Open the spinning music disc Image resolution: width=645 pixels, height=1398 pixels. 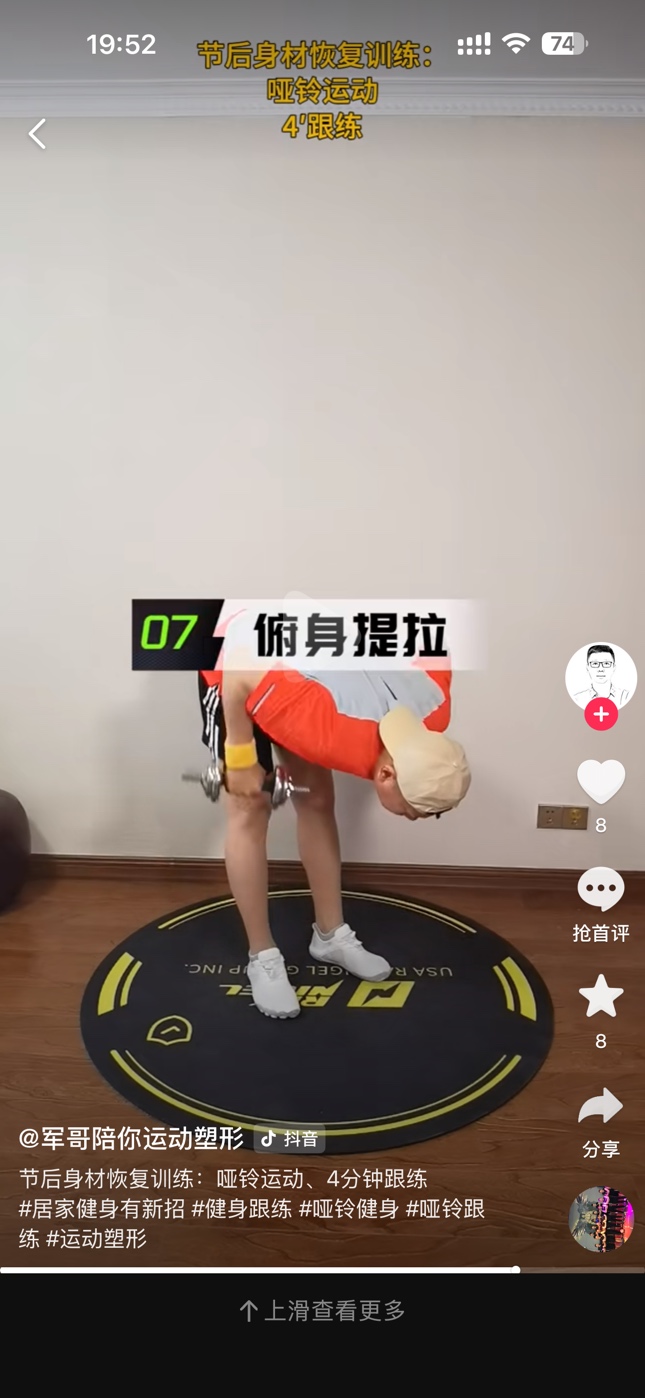click(600, 1219)
